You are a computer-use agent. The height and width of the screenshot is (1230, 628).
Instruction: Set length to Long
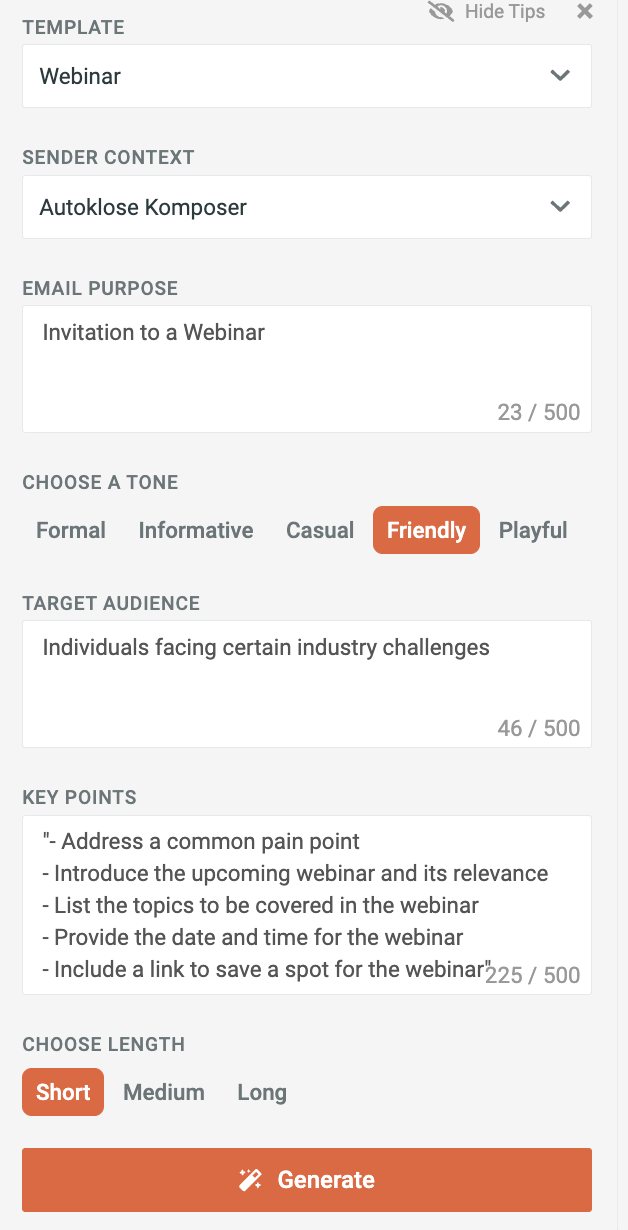pyautogui.click(x=262, y=1092)
